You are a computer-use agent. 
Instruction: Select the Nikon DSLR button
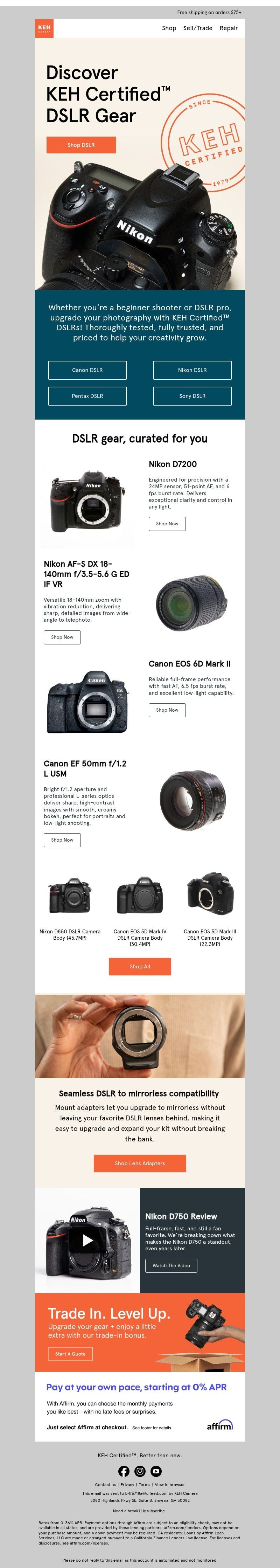(192, 369)
